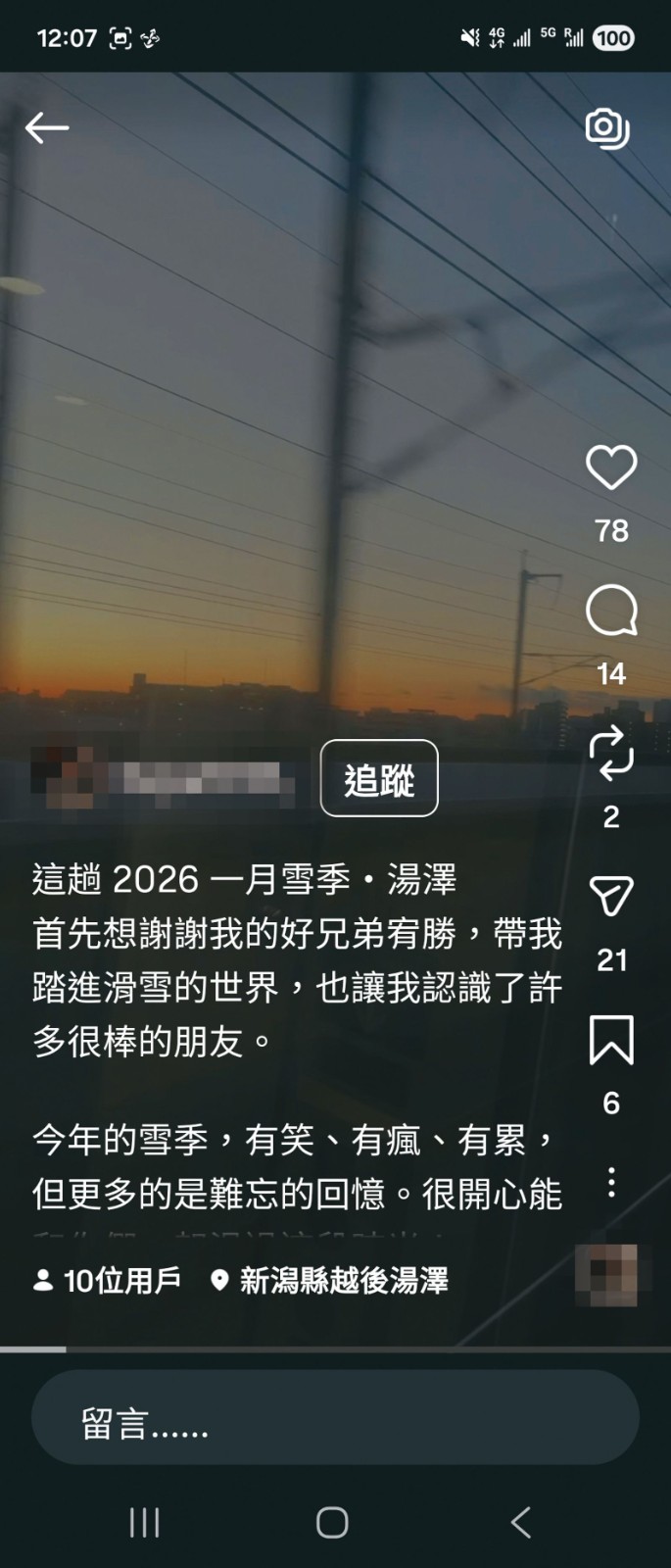
Task: View the 10位用戶 tagged users
Action: click(108, 1280)
